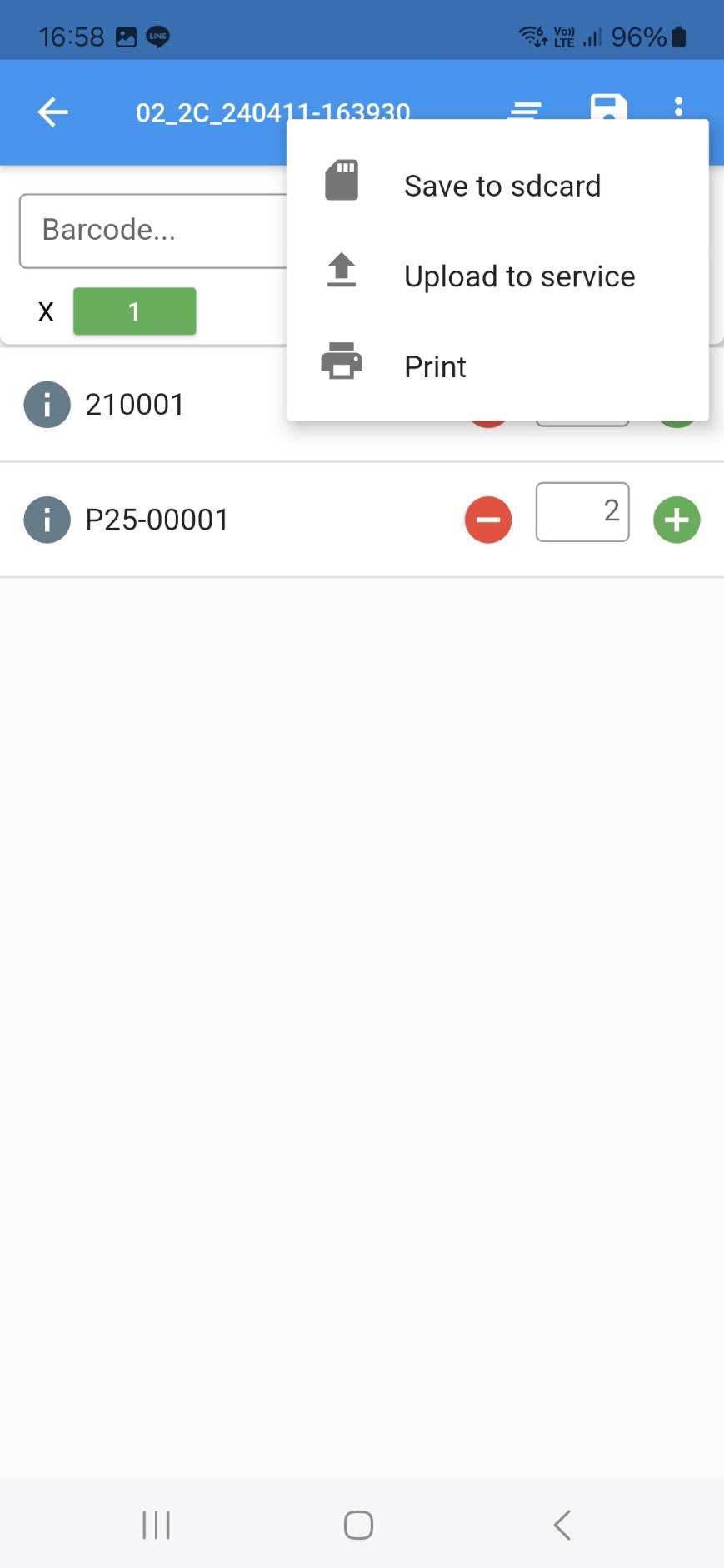Screen dimensions: 724x1568
Task: Tap the Android home navigation button
Action: click(358, 1525)
